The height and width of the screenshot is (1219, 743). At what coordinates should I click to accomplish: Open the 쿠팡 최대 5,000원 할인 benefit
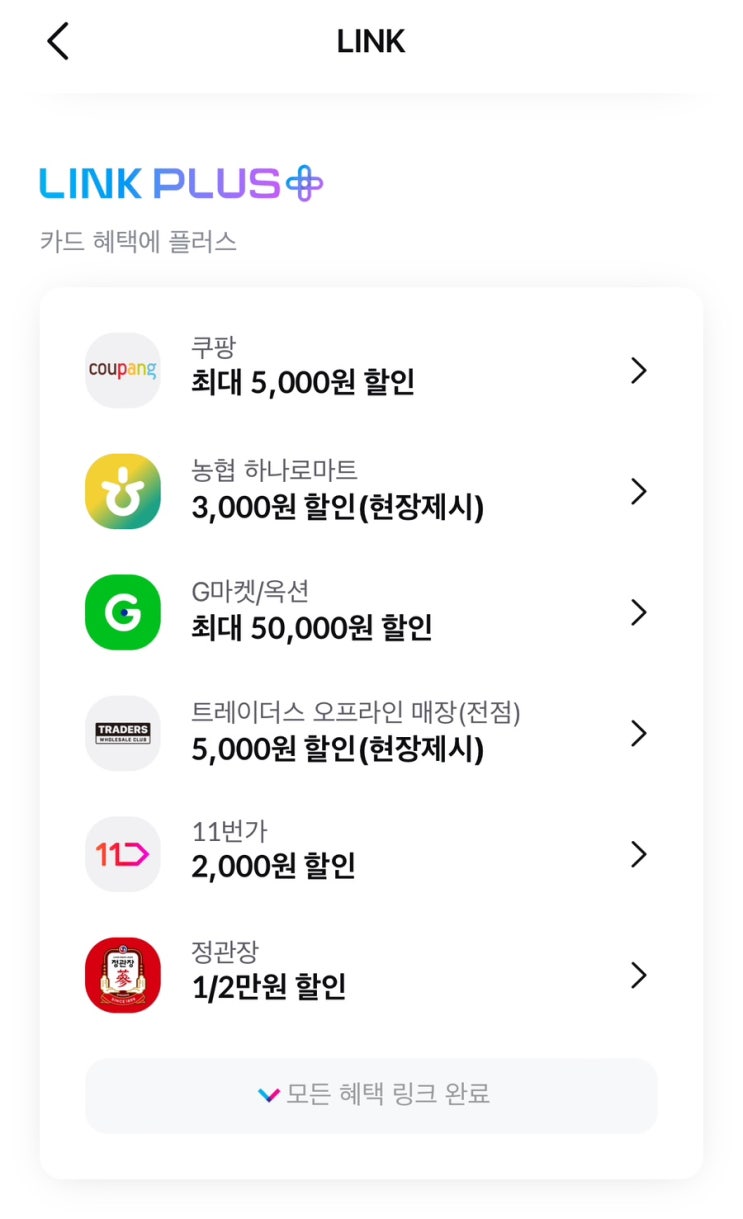370,371
